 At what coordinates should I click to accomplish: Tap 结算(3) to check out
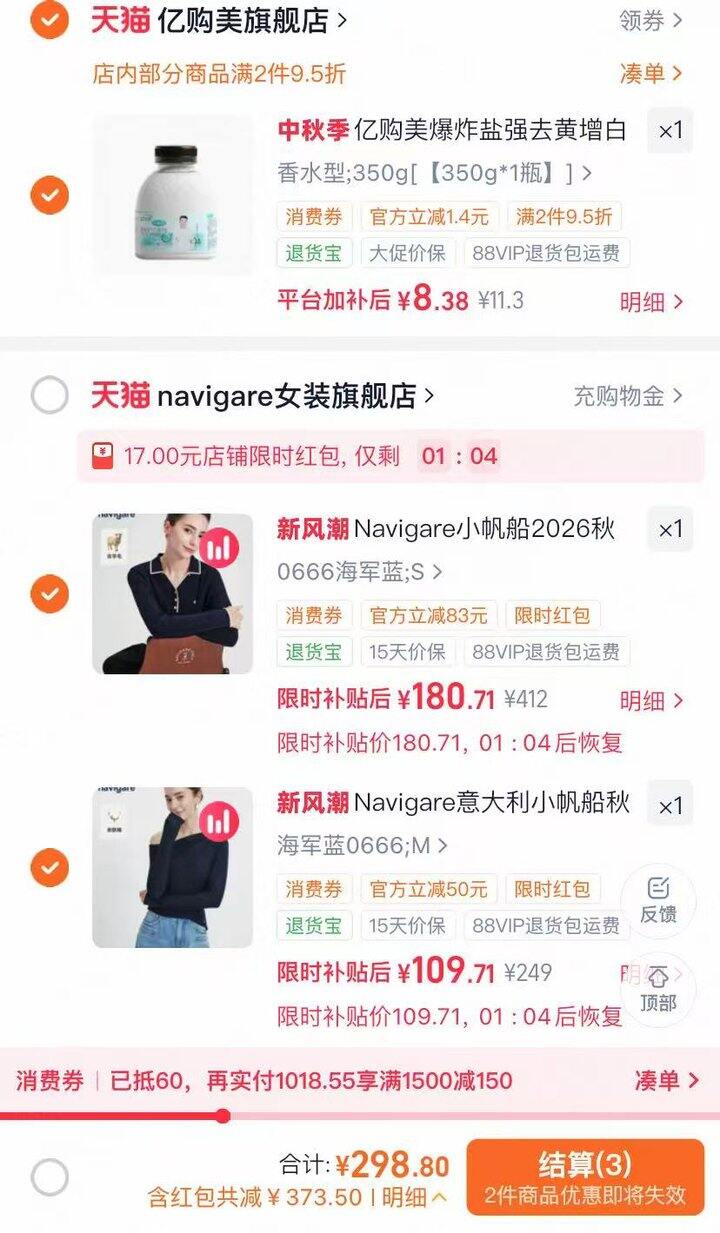point(585,1177)
